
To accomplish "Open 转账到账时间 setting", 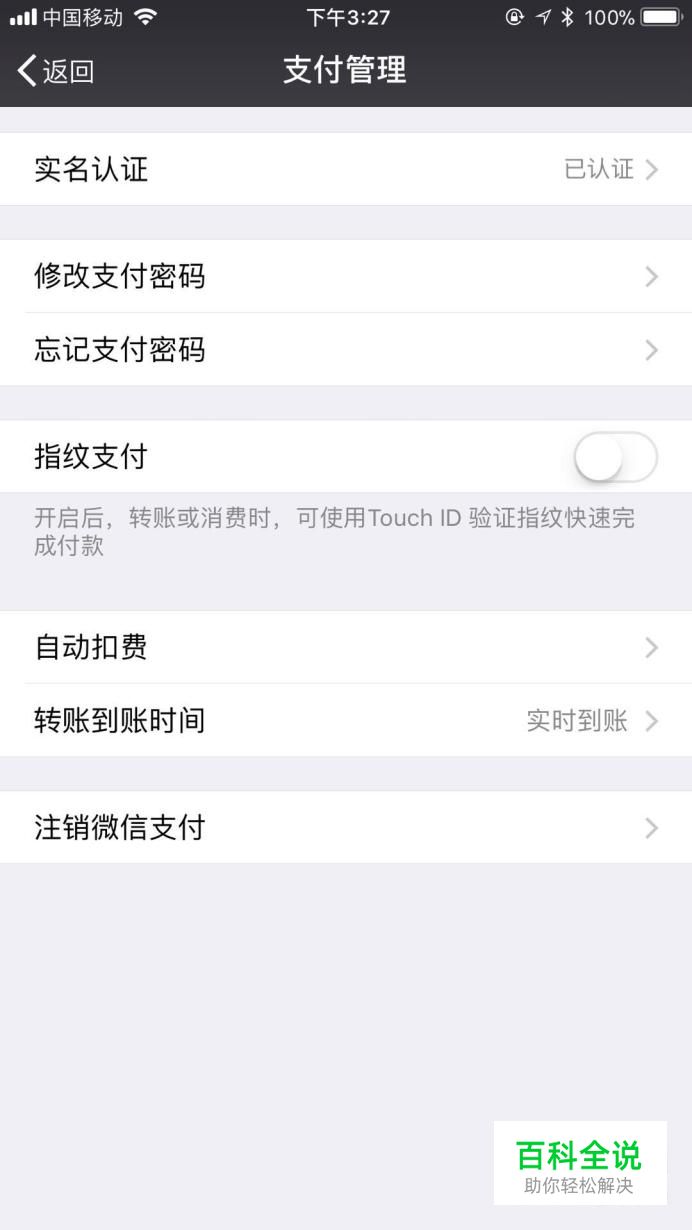I will pos(346,720).
